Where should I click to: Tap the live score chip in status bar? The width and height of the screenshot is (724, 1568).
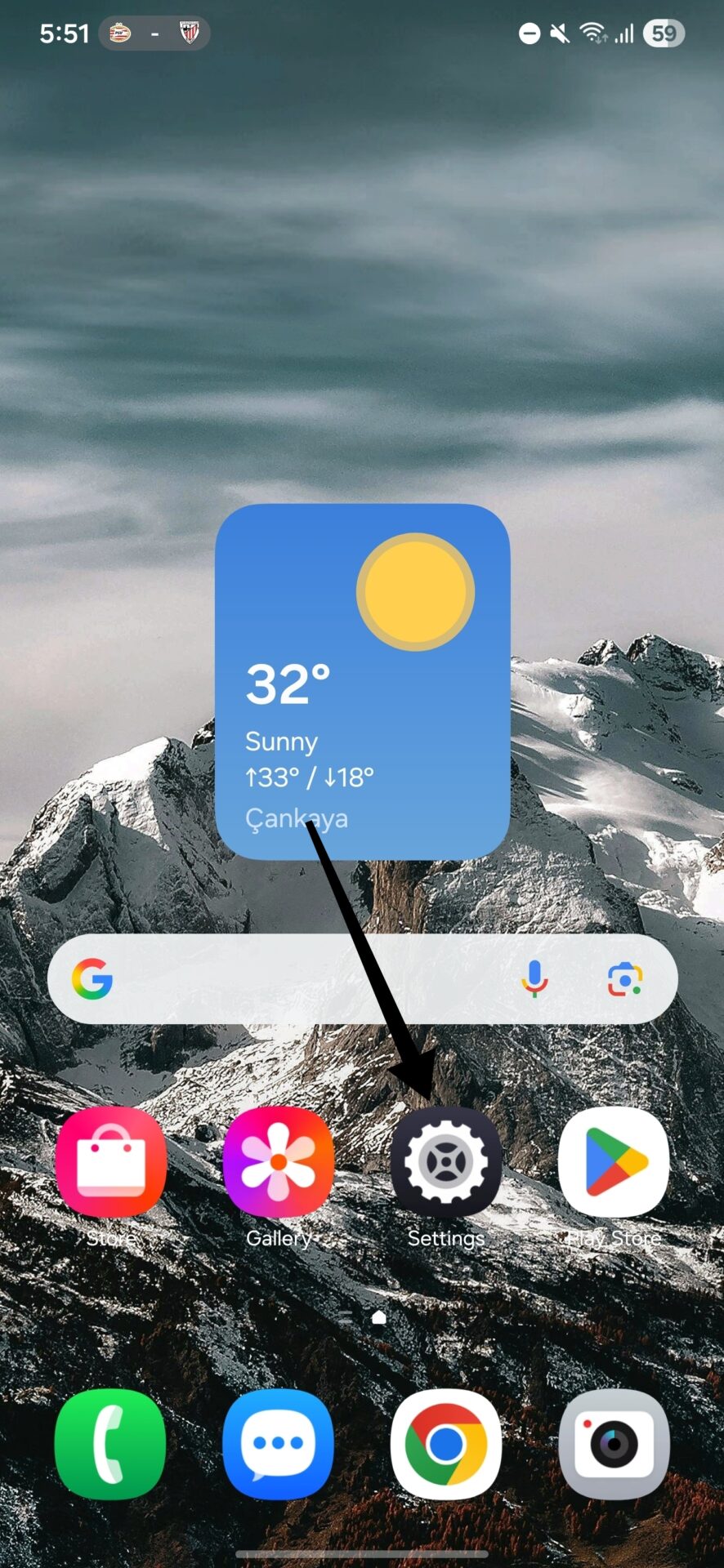pyautogui.click(x=154, y=33)
